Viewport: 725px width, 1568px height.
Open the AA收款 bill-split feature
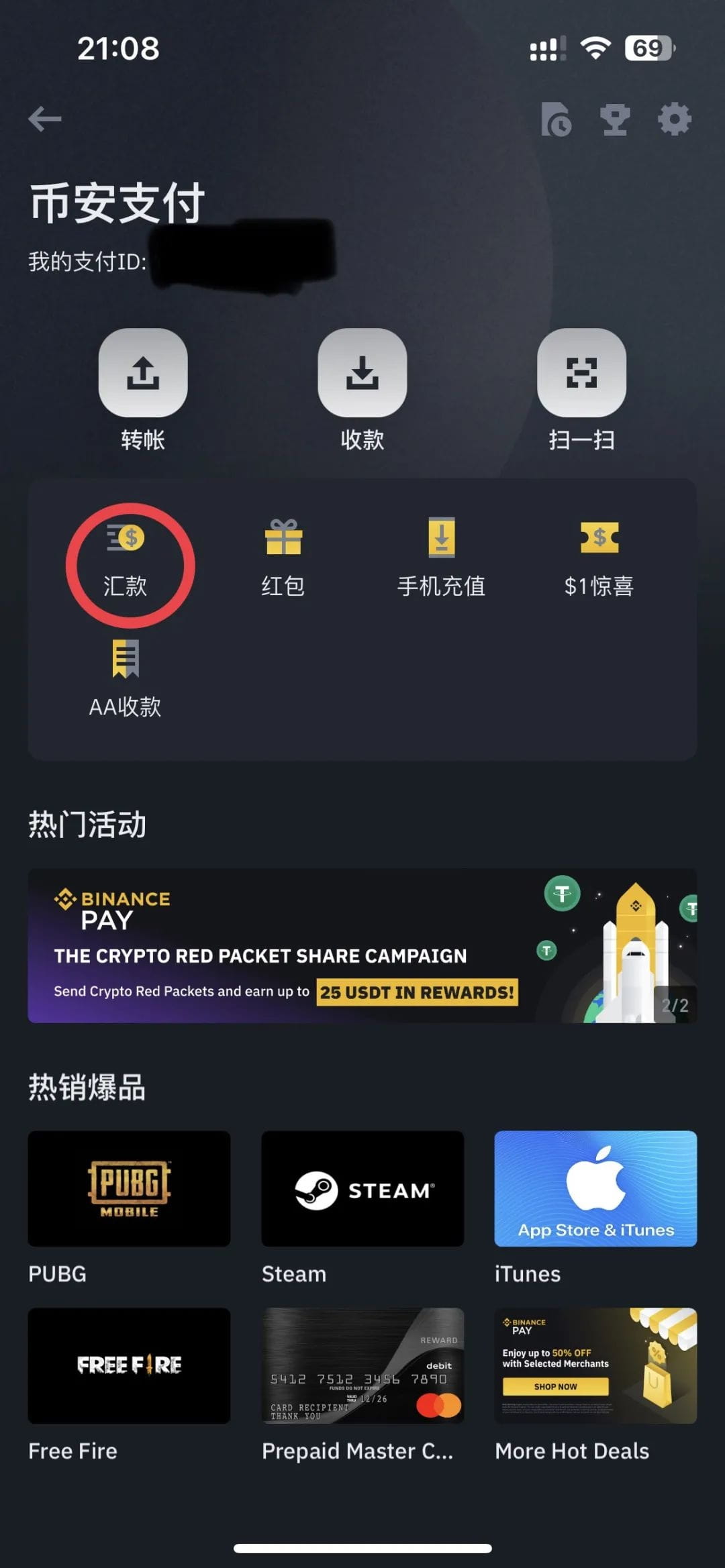126,678
